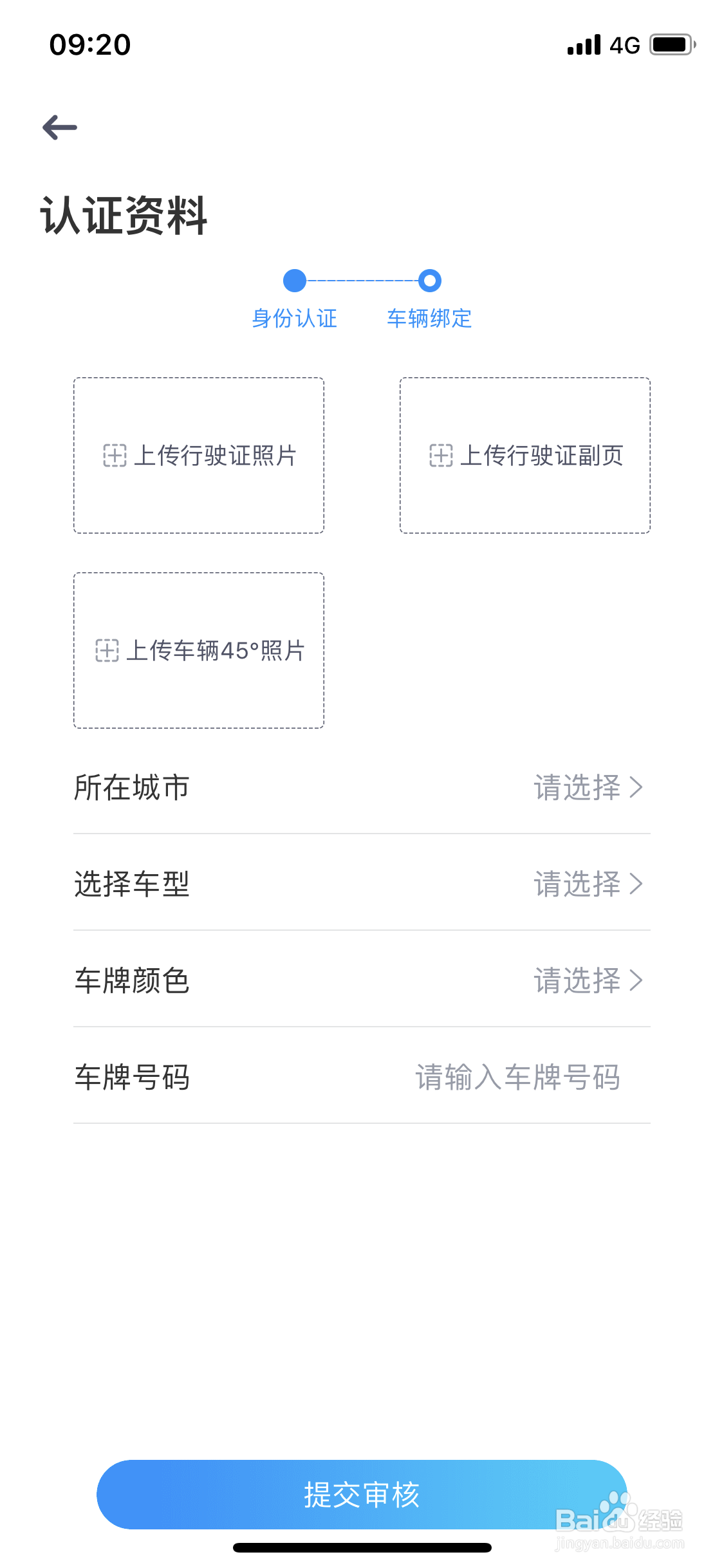Screen dimensions: 724x1568
Task: Select the 车辆绑定 step label
Action: (x=429, y=318)
